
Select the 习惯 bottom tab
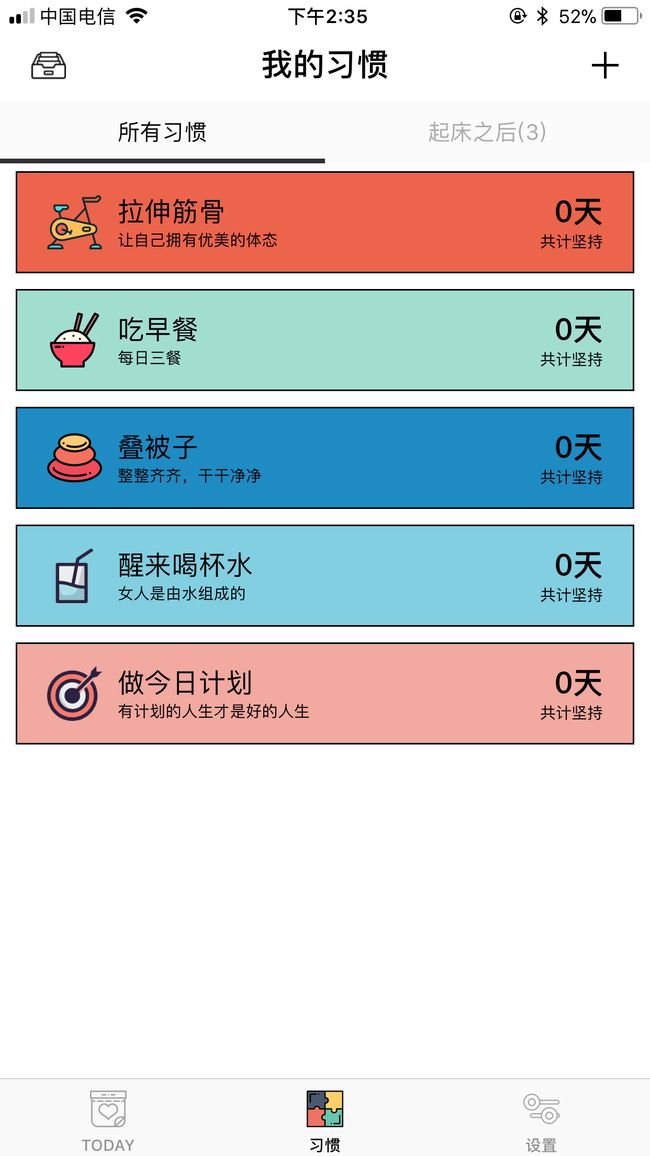pyautogui.click(x=325, y=1119)
